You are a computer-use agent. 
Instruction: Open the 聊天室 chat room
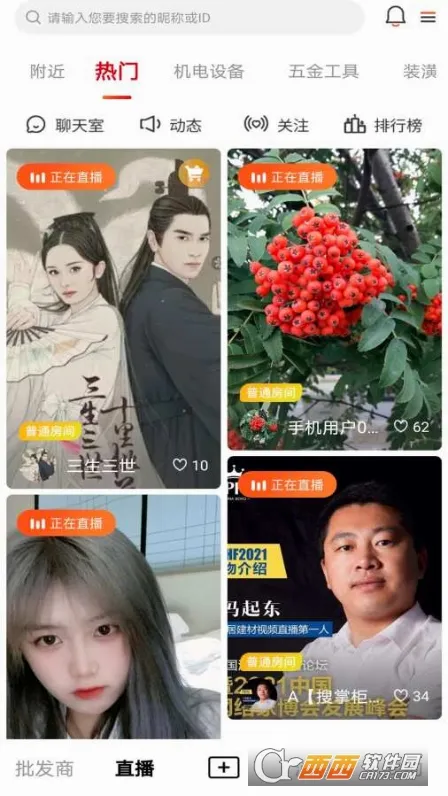pos(65,125)
